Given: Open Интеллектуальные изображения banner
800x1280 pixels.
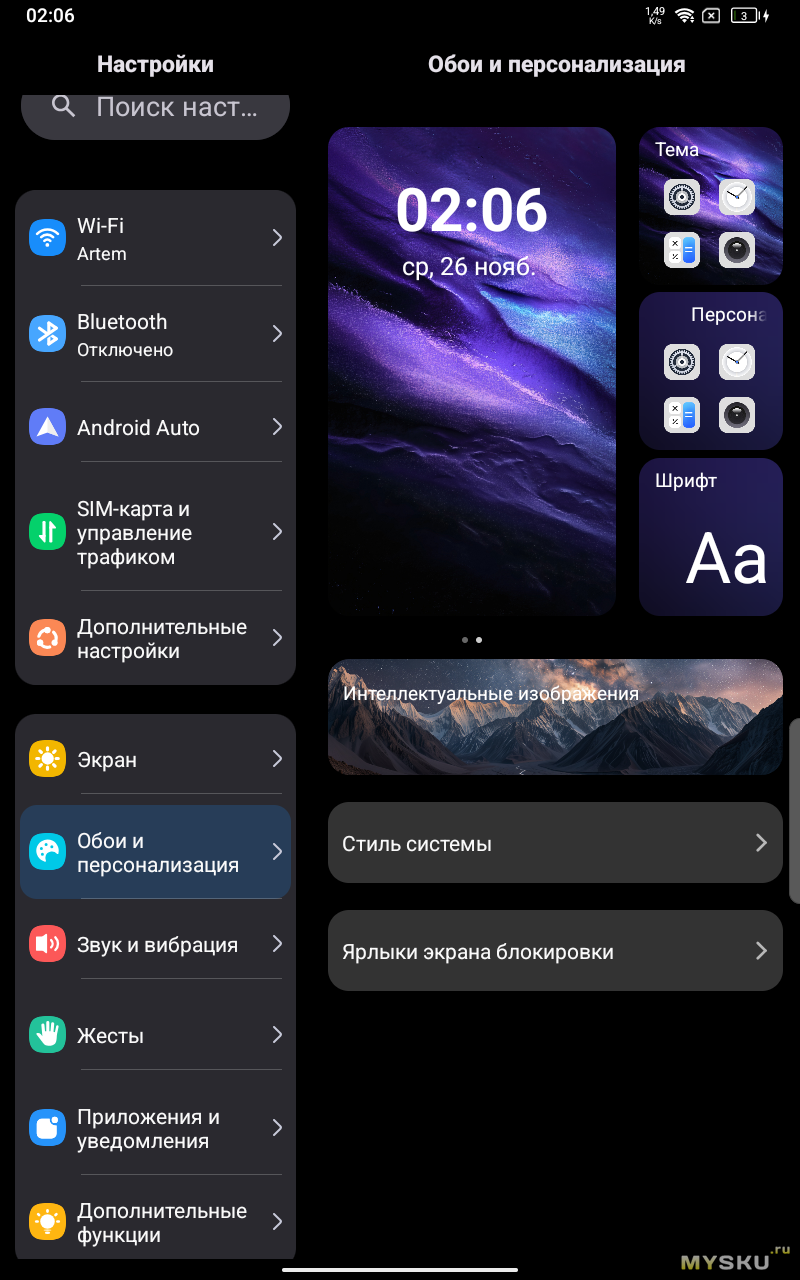Looking at the screenshot, I should click(x=555, y=717).
